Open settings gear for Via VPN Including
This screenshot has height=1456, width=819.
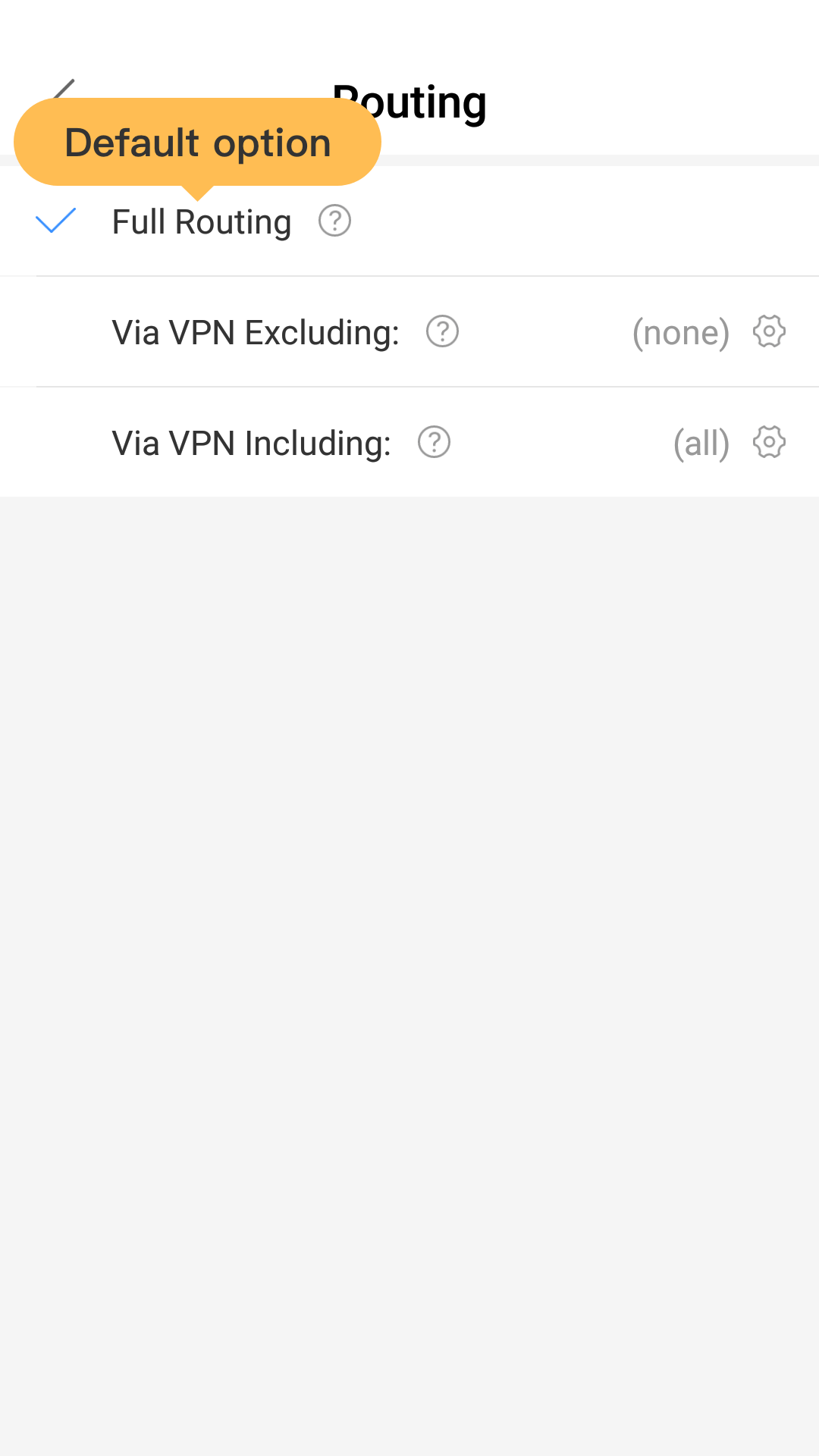[x=769, y=442]
